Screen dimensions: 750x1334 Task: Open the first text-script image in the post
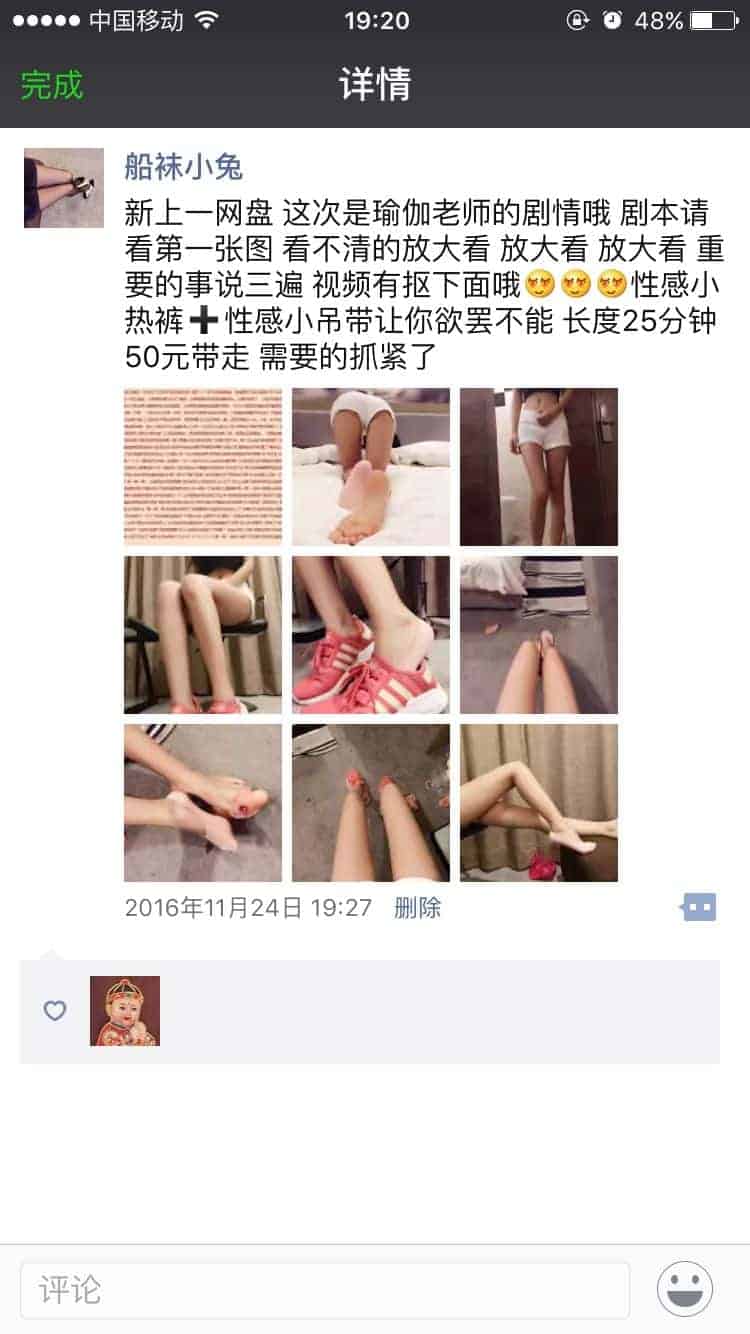pyautogui.click(x=203, y=466)
